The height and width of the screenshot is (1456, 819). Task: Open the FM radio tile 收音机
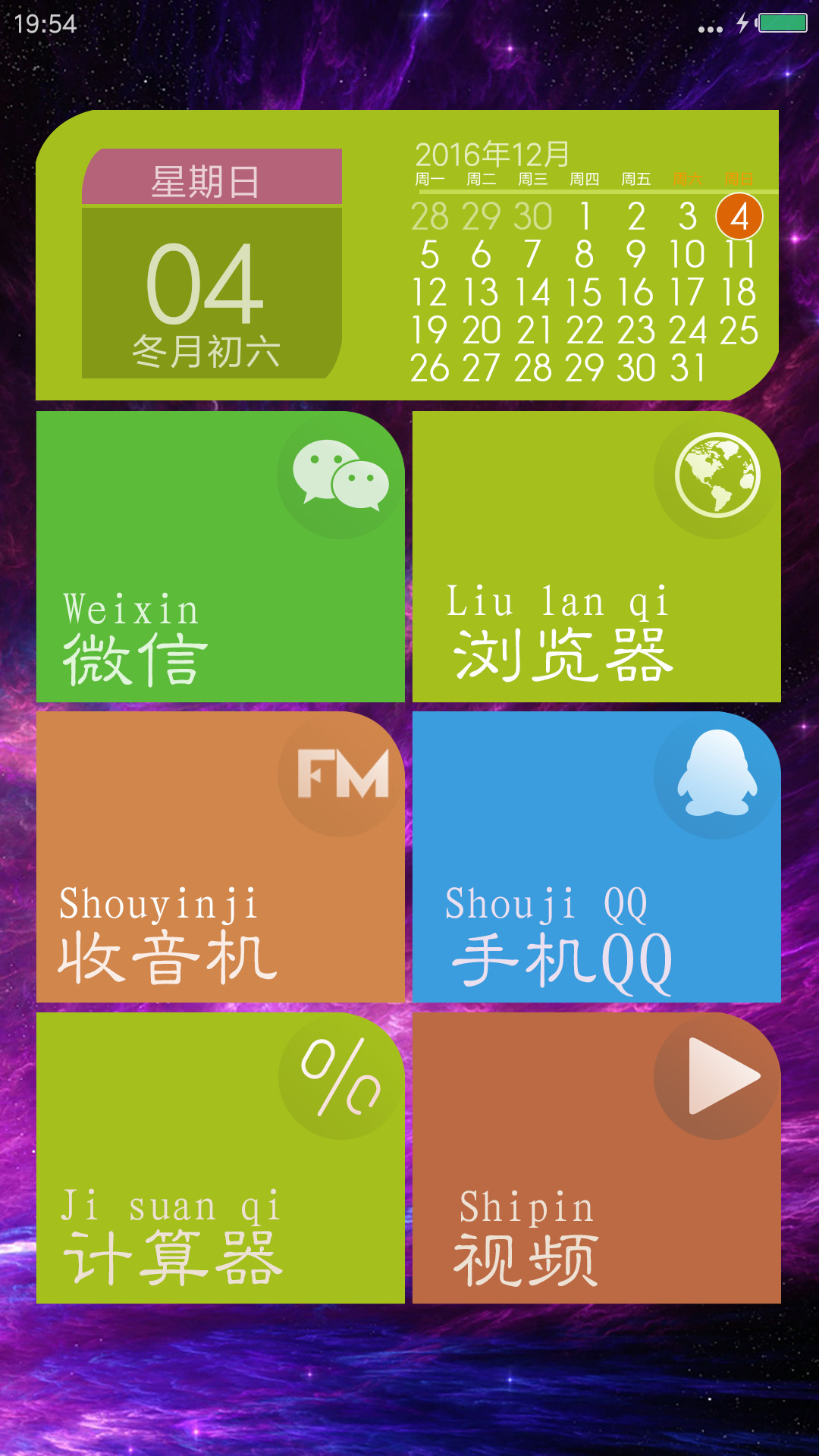[x=220, y=857]
